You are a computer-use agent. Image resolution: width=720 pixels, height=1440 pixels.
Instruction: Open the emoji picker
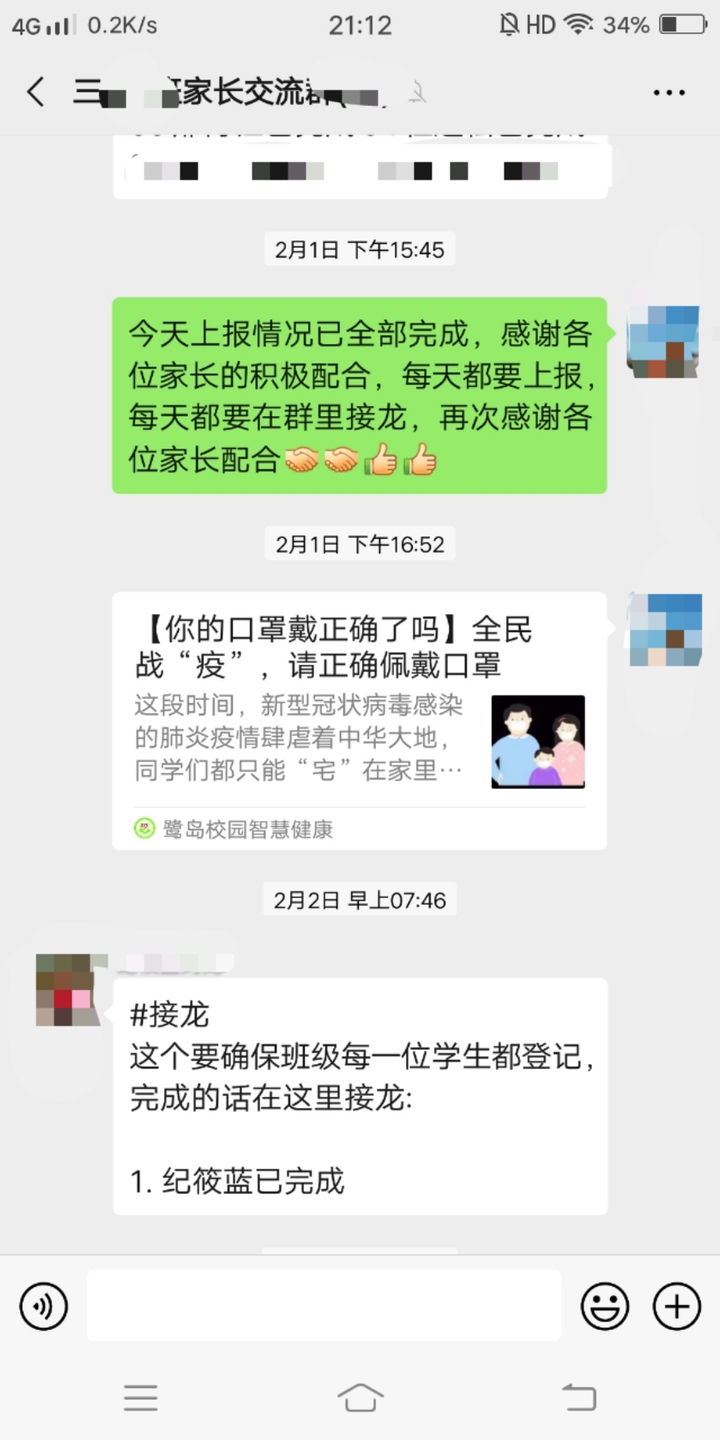tap(605, 1306)
